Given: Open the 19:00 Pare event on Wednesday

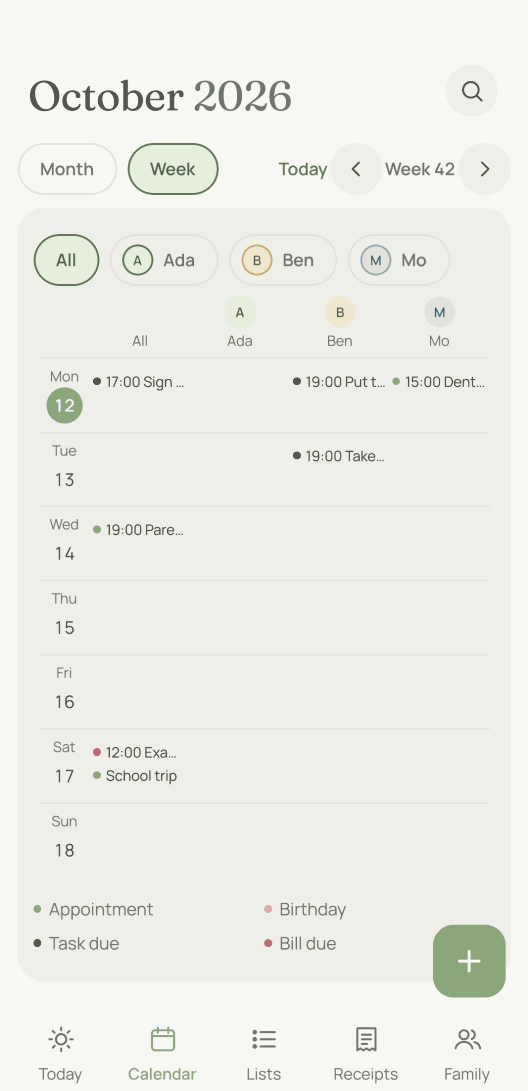Looking at the screenshot, I should (139, 530).
